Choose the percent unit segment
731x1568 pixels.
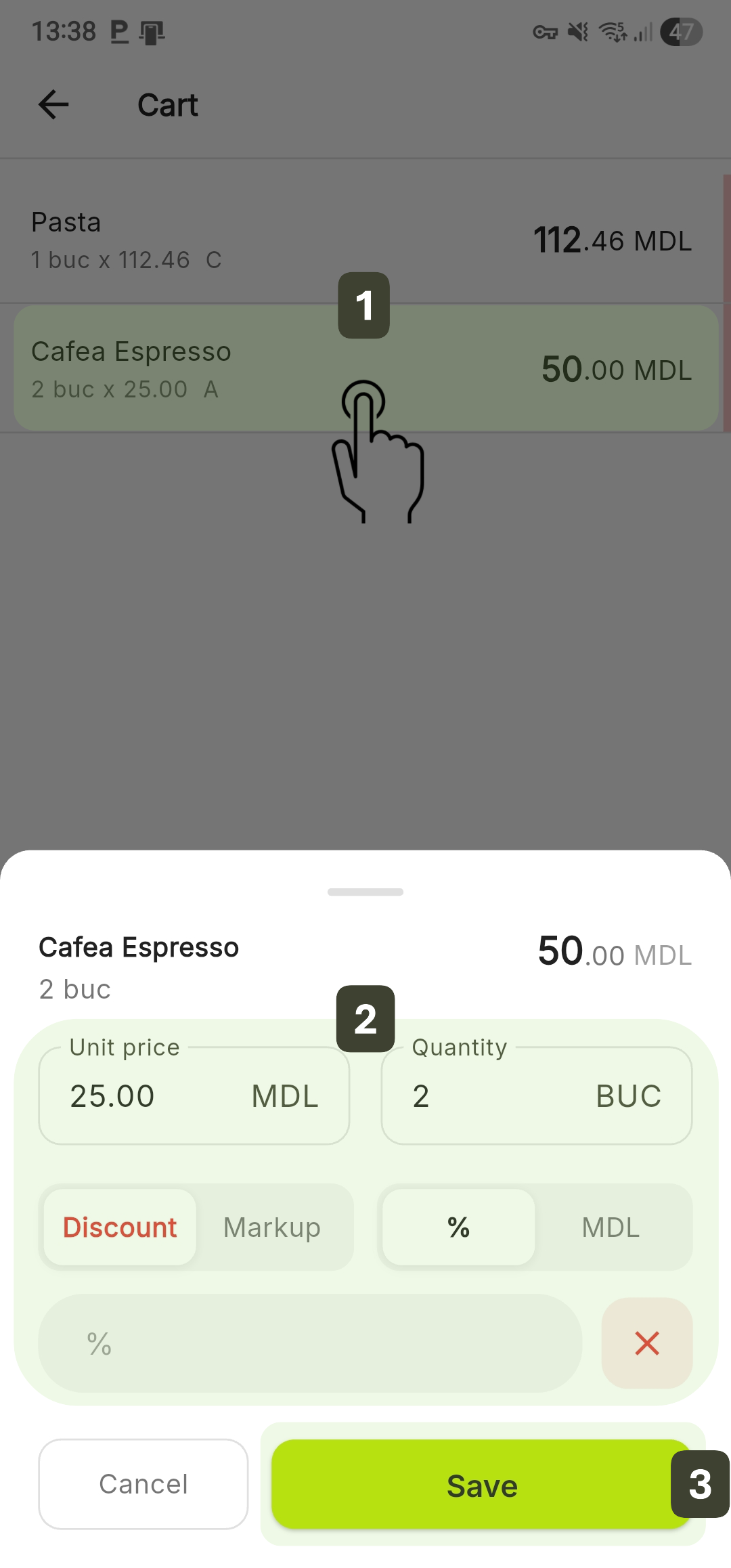[x=458, y=1227]
